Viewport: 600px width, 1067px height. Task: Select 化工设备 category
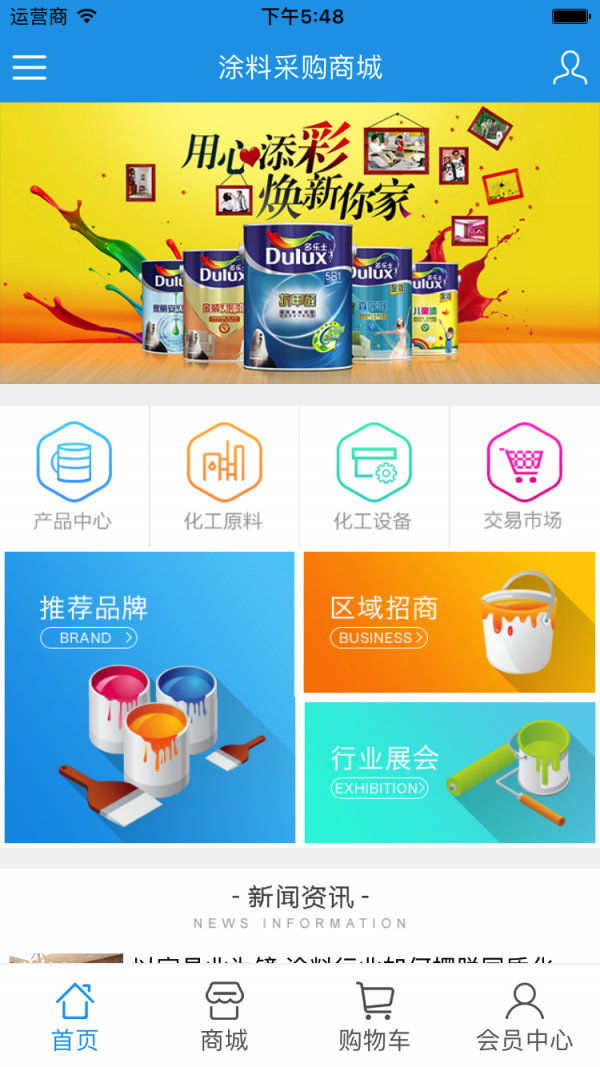(x=373, y=477)
